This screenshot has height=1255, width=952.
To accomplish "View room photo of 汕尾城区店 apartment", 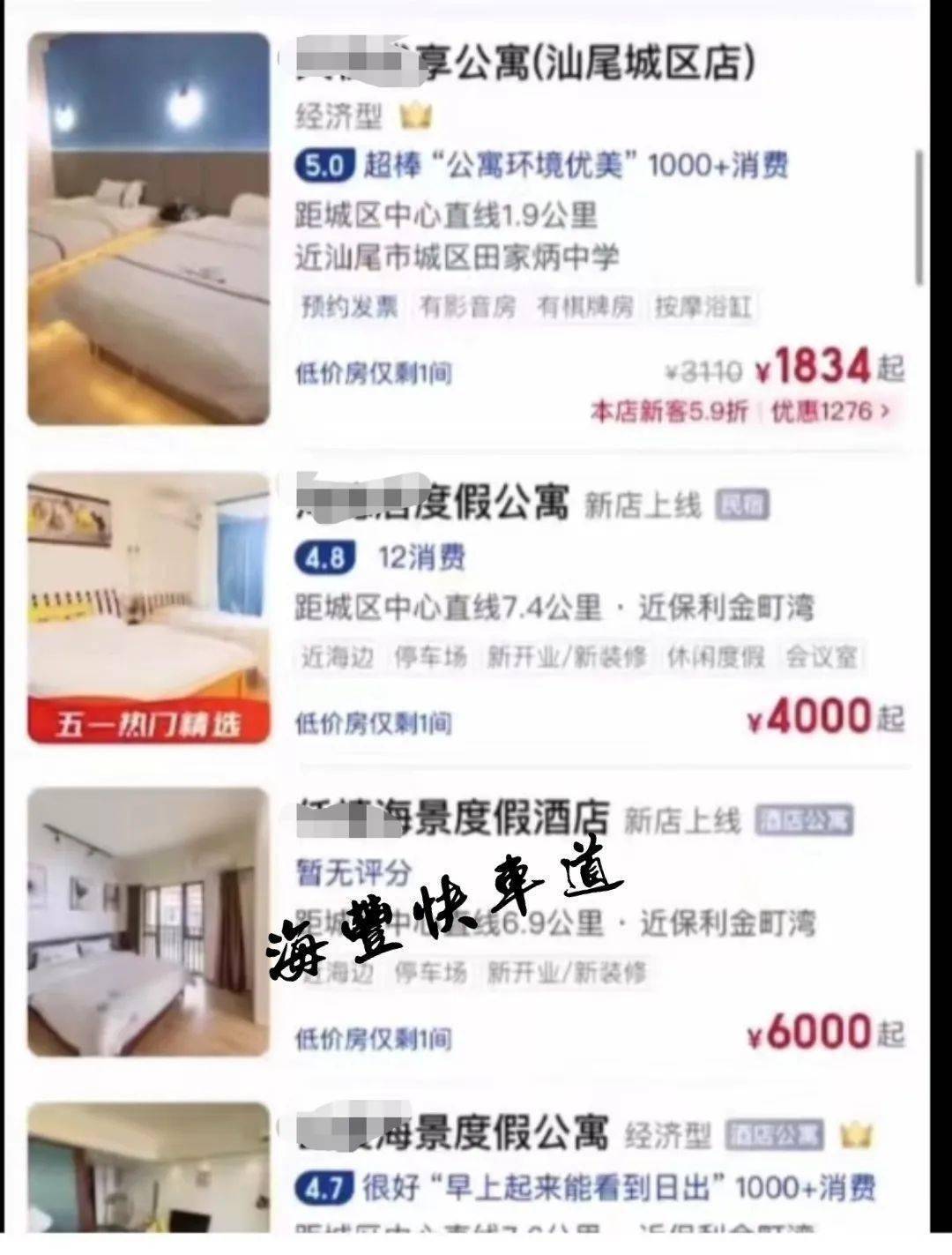I will point(148,229).
